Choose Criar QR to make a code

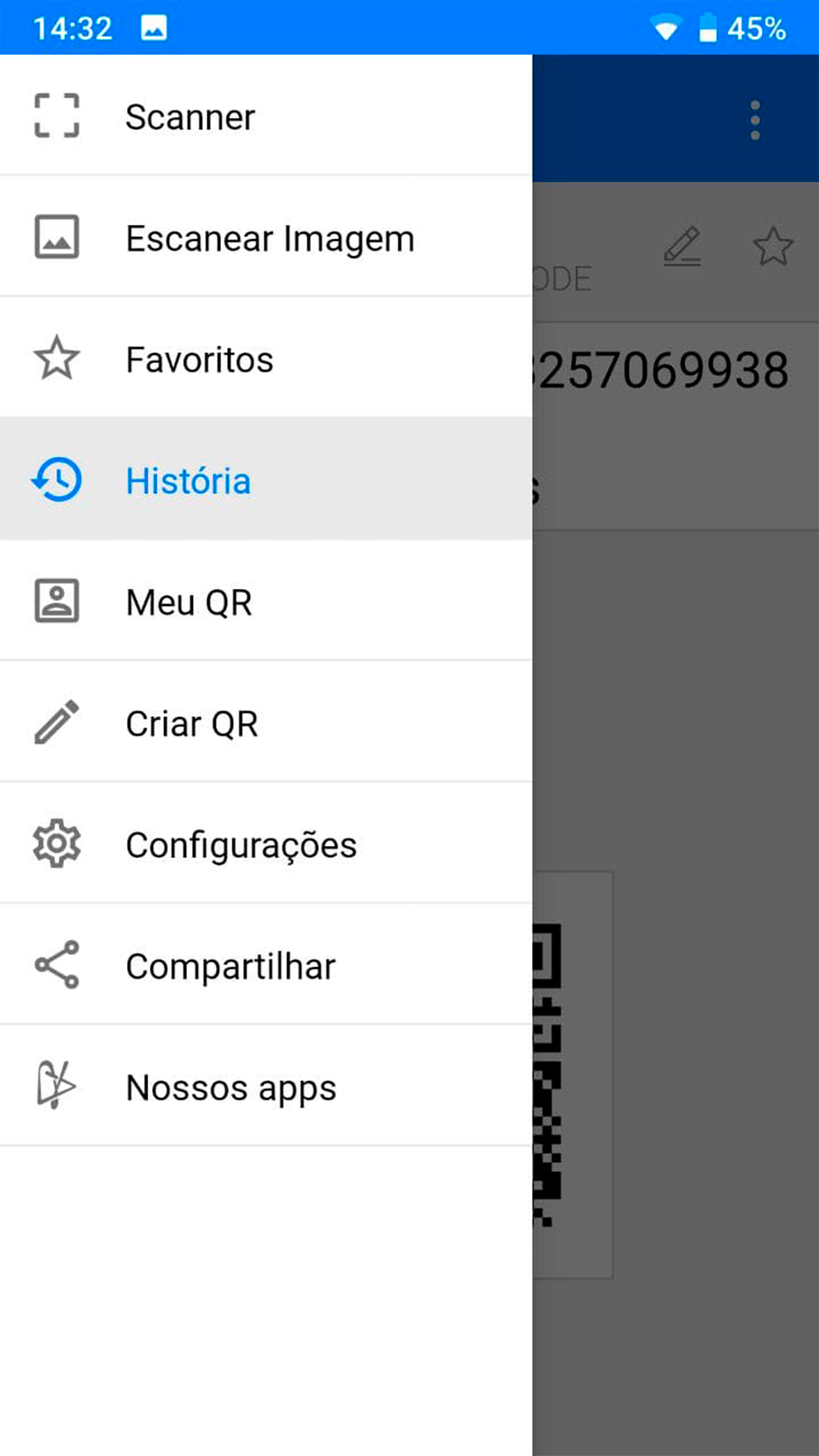point(192,723)
